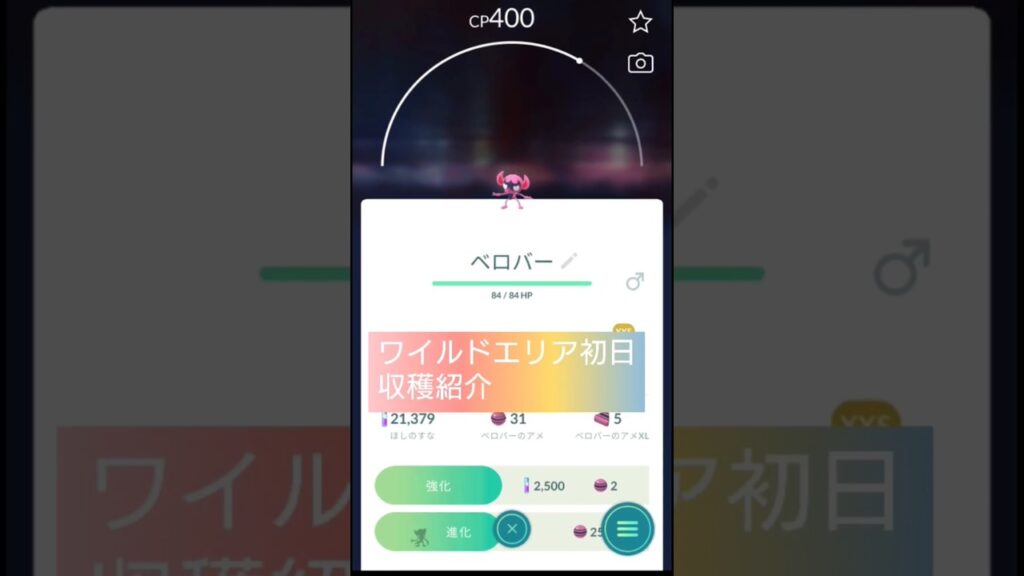Mark this Pokémon as favorite with the star
Image resolution: width=1024 pixels, height=576 pixels.
coord(640,22)
